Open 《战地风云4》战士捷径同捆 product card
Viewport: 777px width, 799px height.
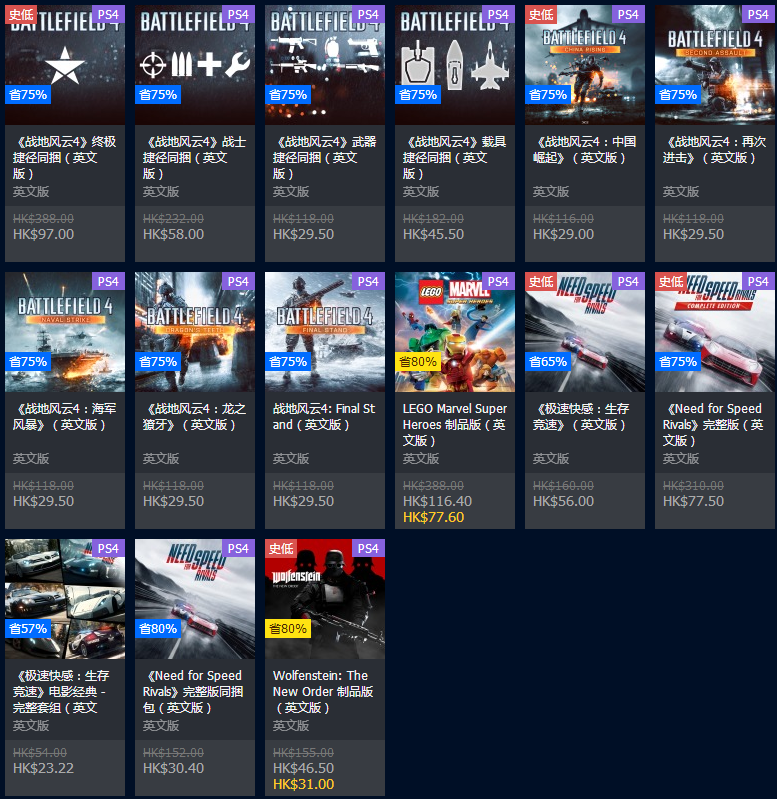[195, 64]
